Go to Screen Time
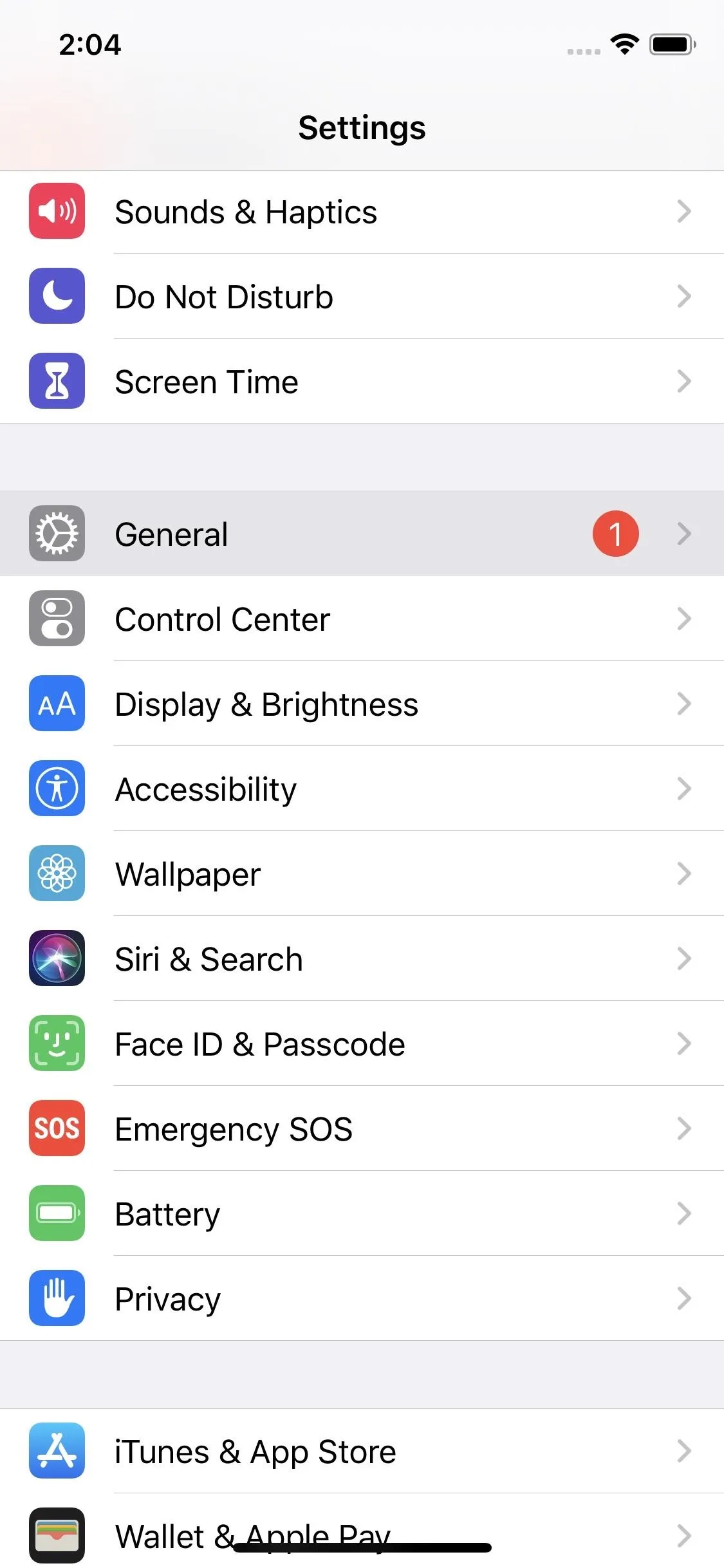This screenshot has height=1568, width=724. click(362, 381)
